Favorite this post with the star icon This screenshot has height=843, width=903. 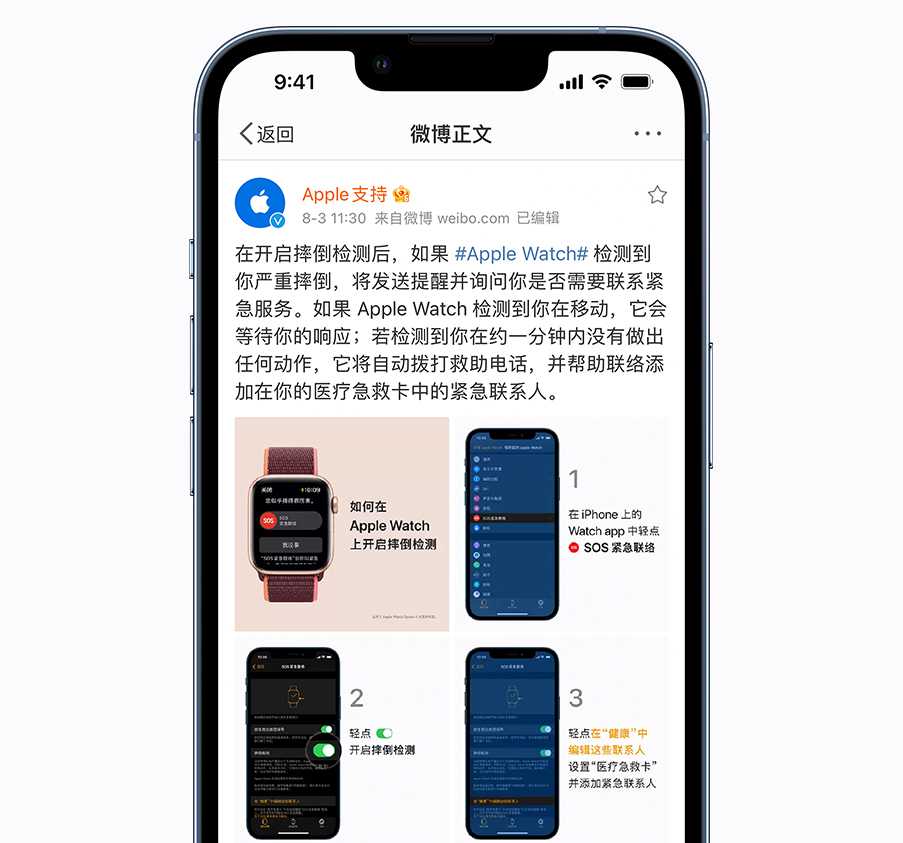pyautogui.click(x=657, y=195)
